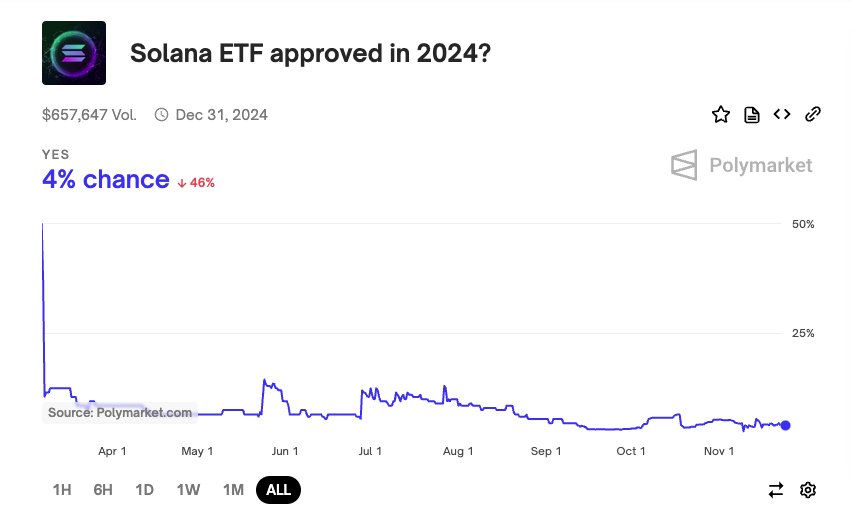
Task: Select the 1H time range
Action: (x=62, y=490)
